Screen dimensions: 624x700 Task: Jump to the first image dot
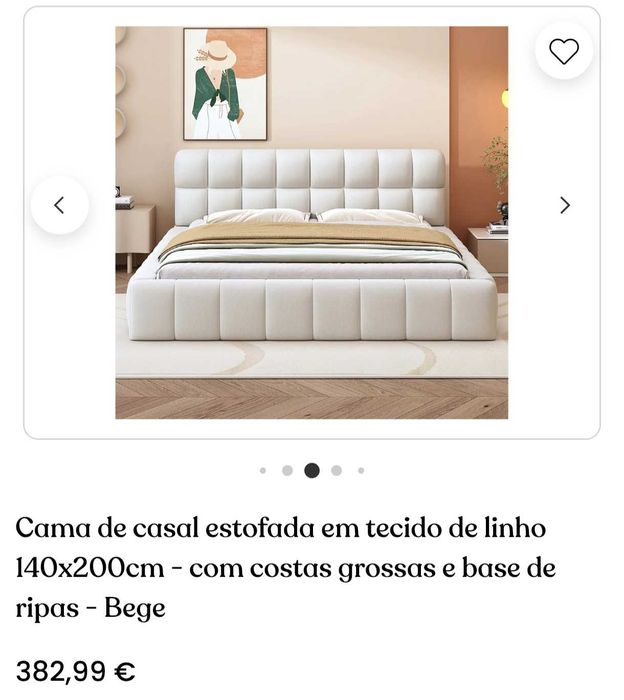(263, 470)
